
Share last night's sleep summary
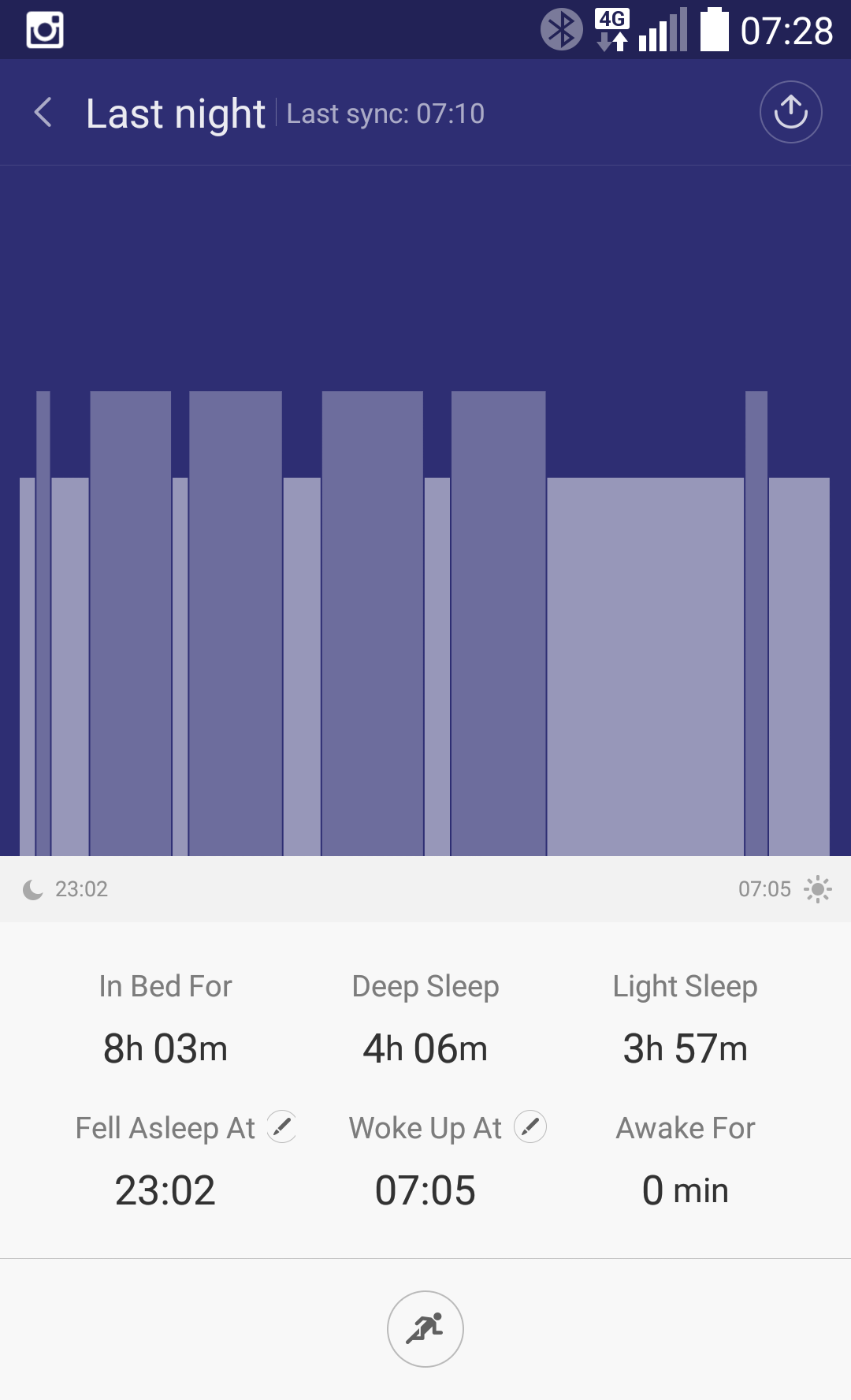(790, 112)
